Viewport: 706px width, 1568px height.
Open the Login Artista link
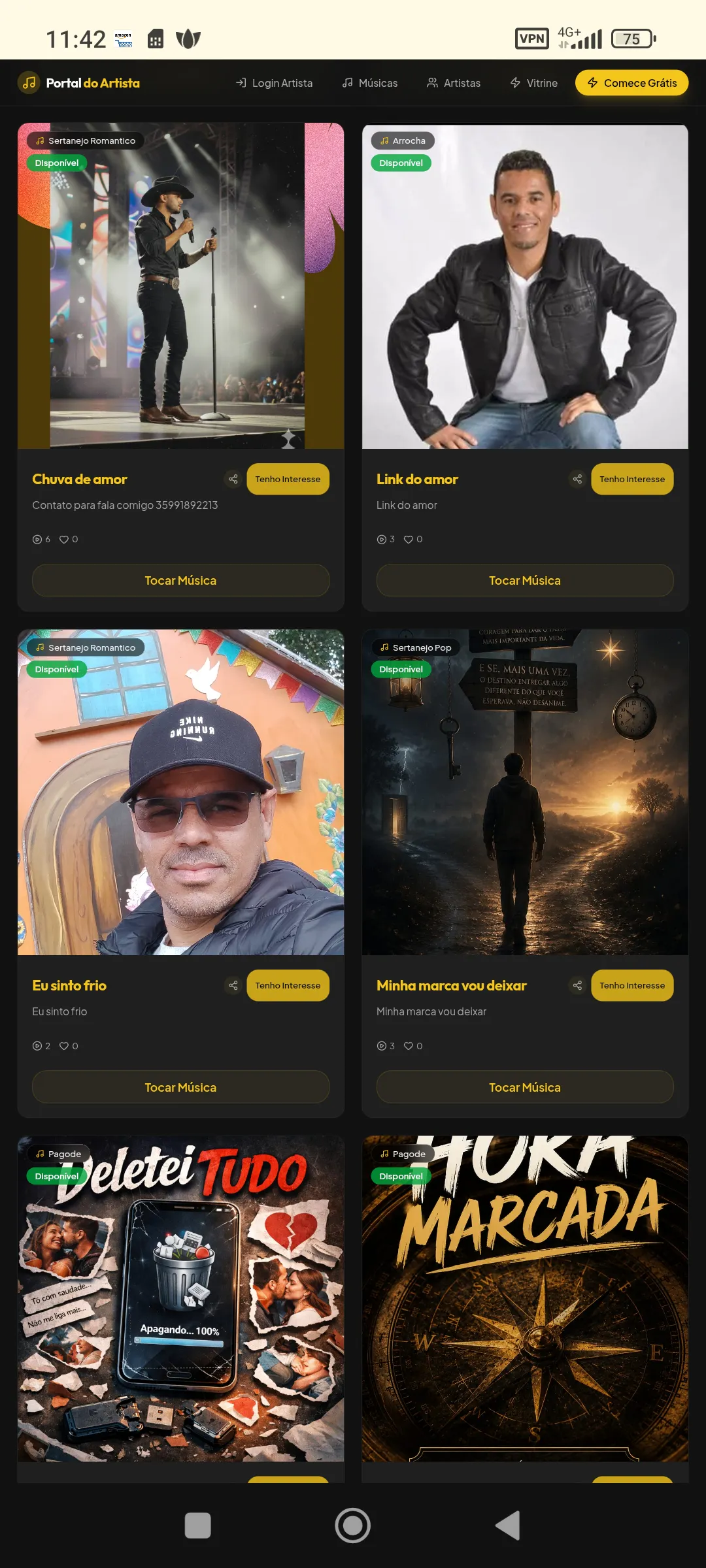(x=274, y=83)
